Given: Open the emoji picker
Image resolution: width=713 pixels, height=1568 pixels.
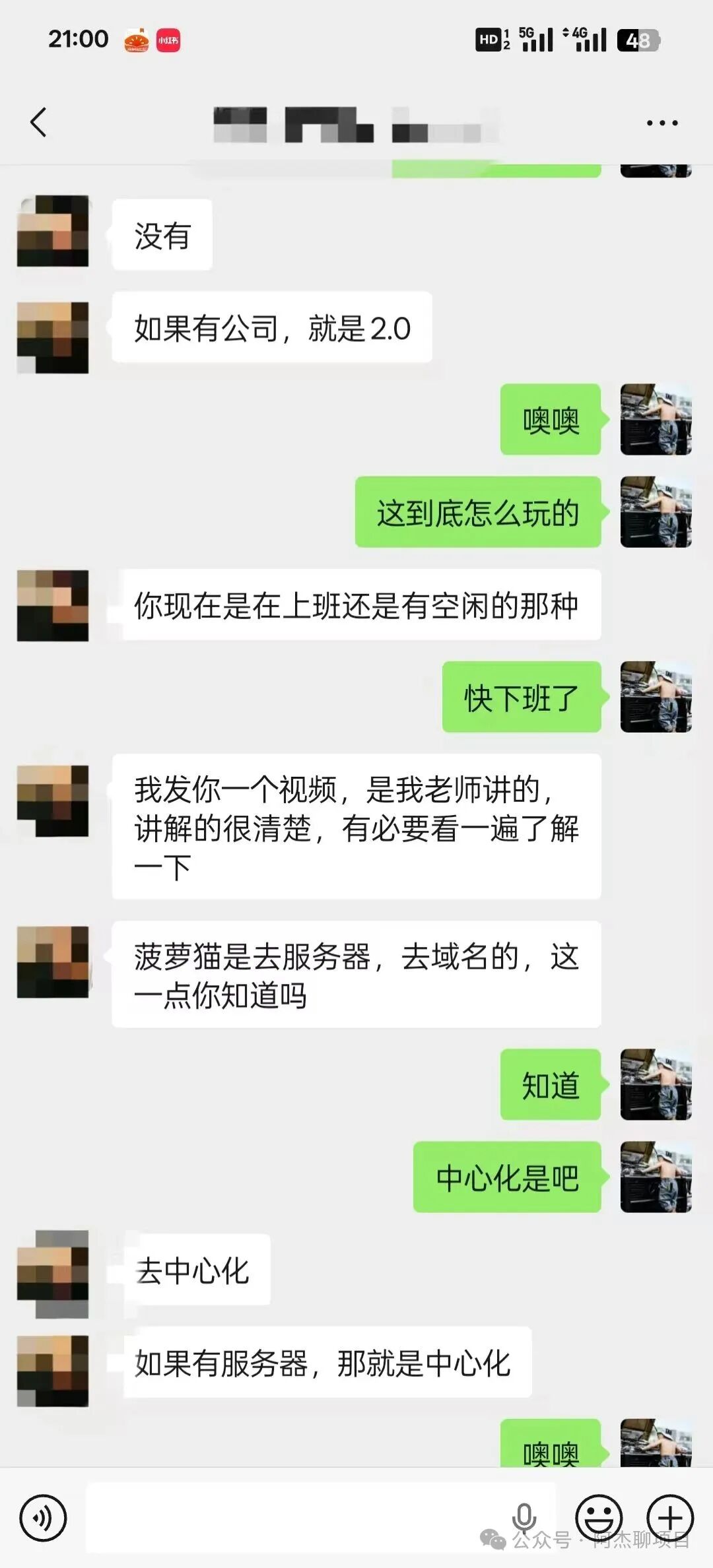Looking at the screenshot, I should click(x=598, y=1518).
